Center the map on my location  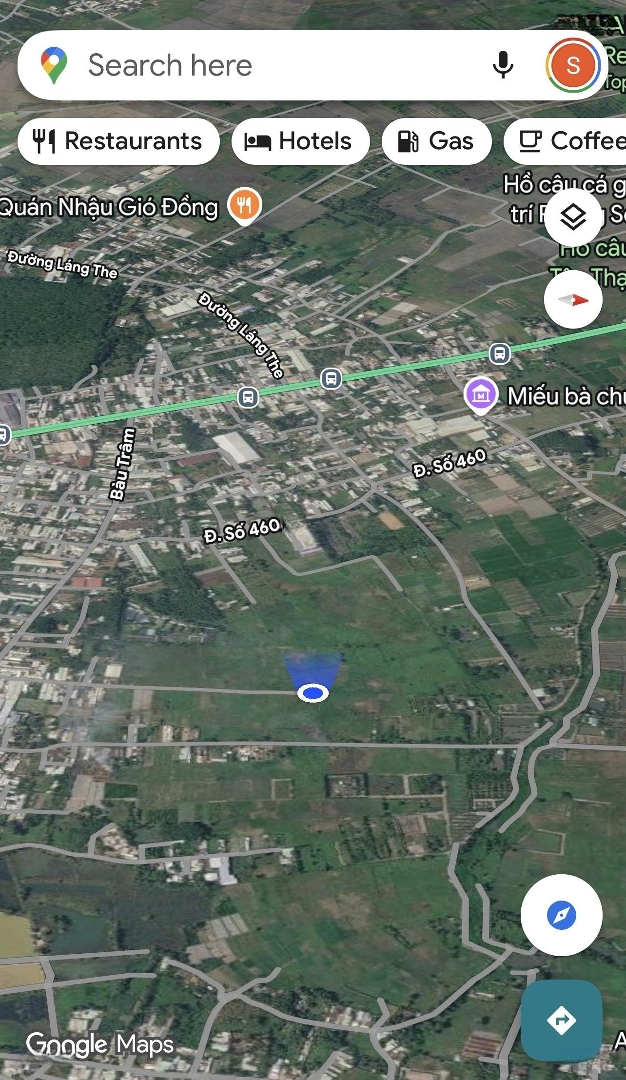point(561,915)
